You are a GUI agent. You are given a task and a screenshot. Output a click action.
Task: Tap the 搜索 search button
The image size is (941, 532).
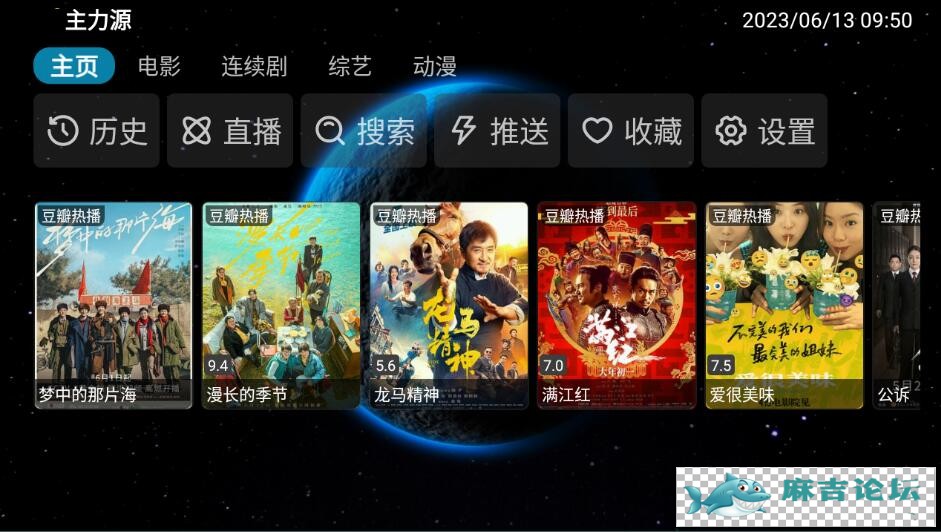point(364,131)
